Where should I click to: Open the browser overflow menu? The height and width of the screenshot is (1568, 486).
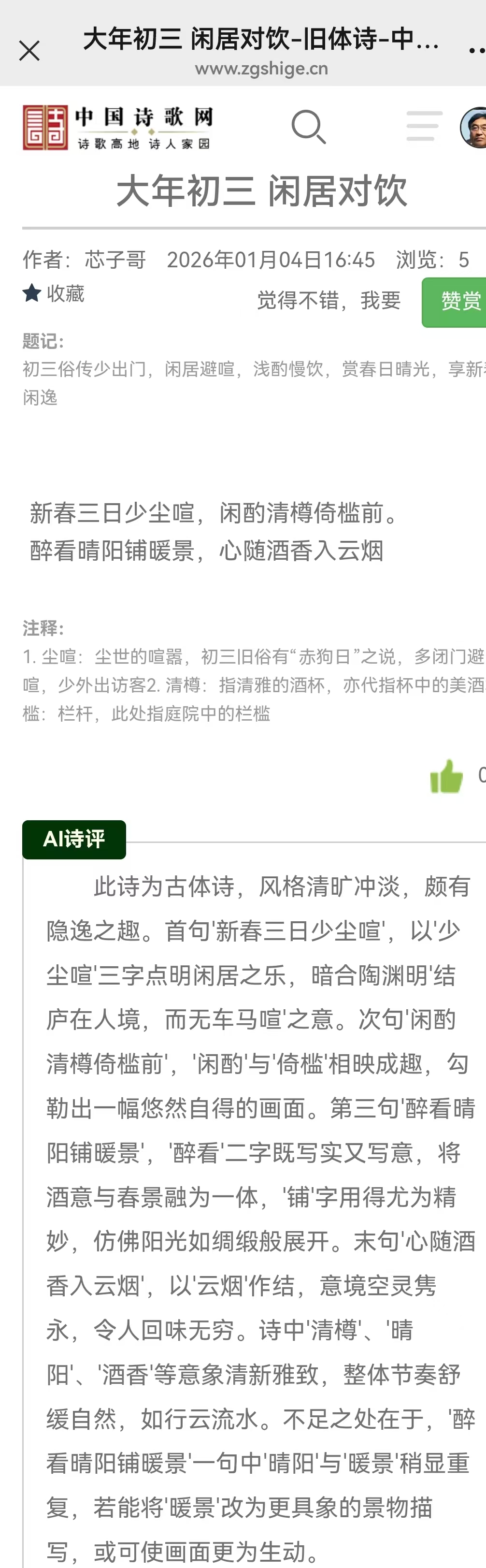click(x=477, y=51)
